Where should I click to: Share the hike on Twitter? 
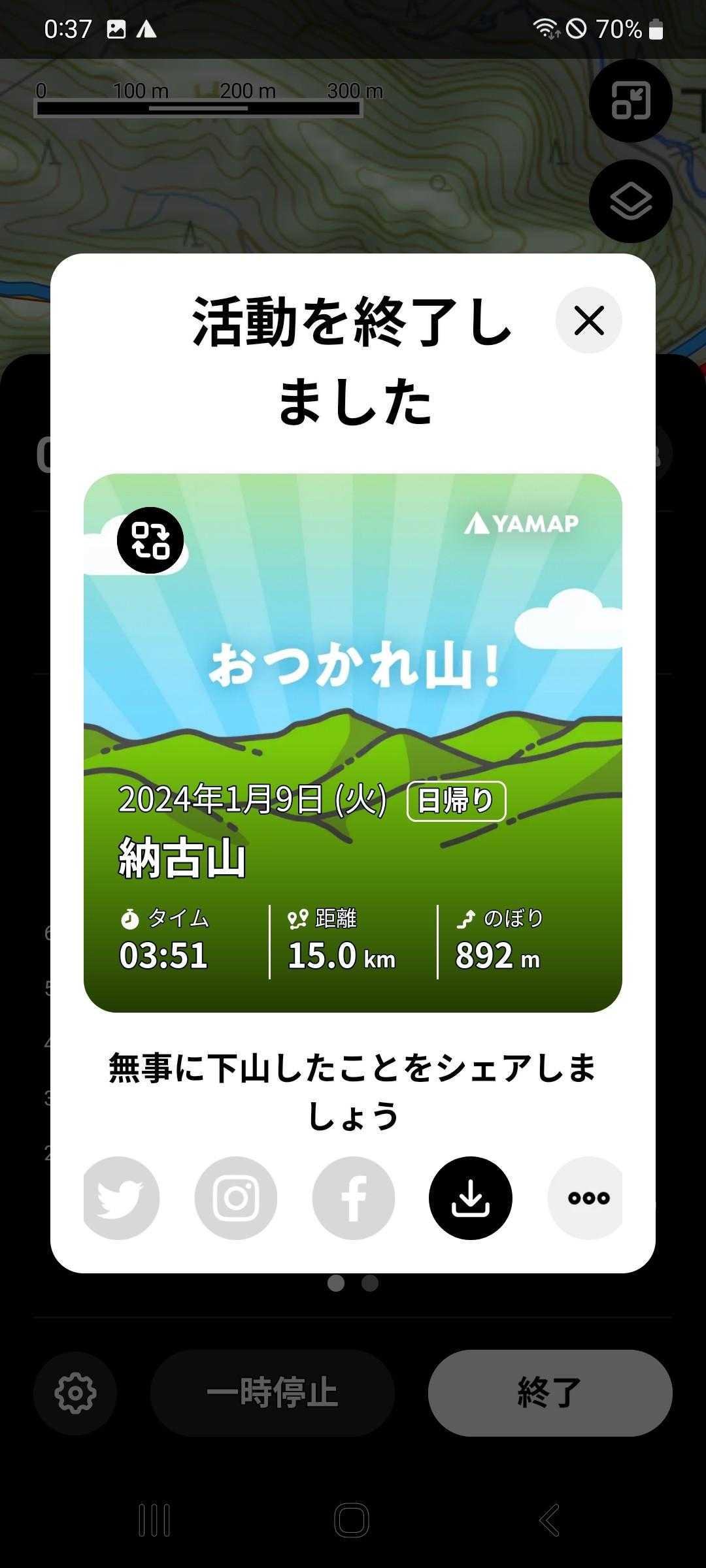[x=120, y=1198]
